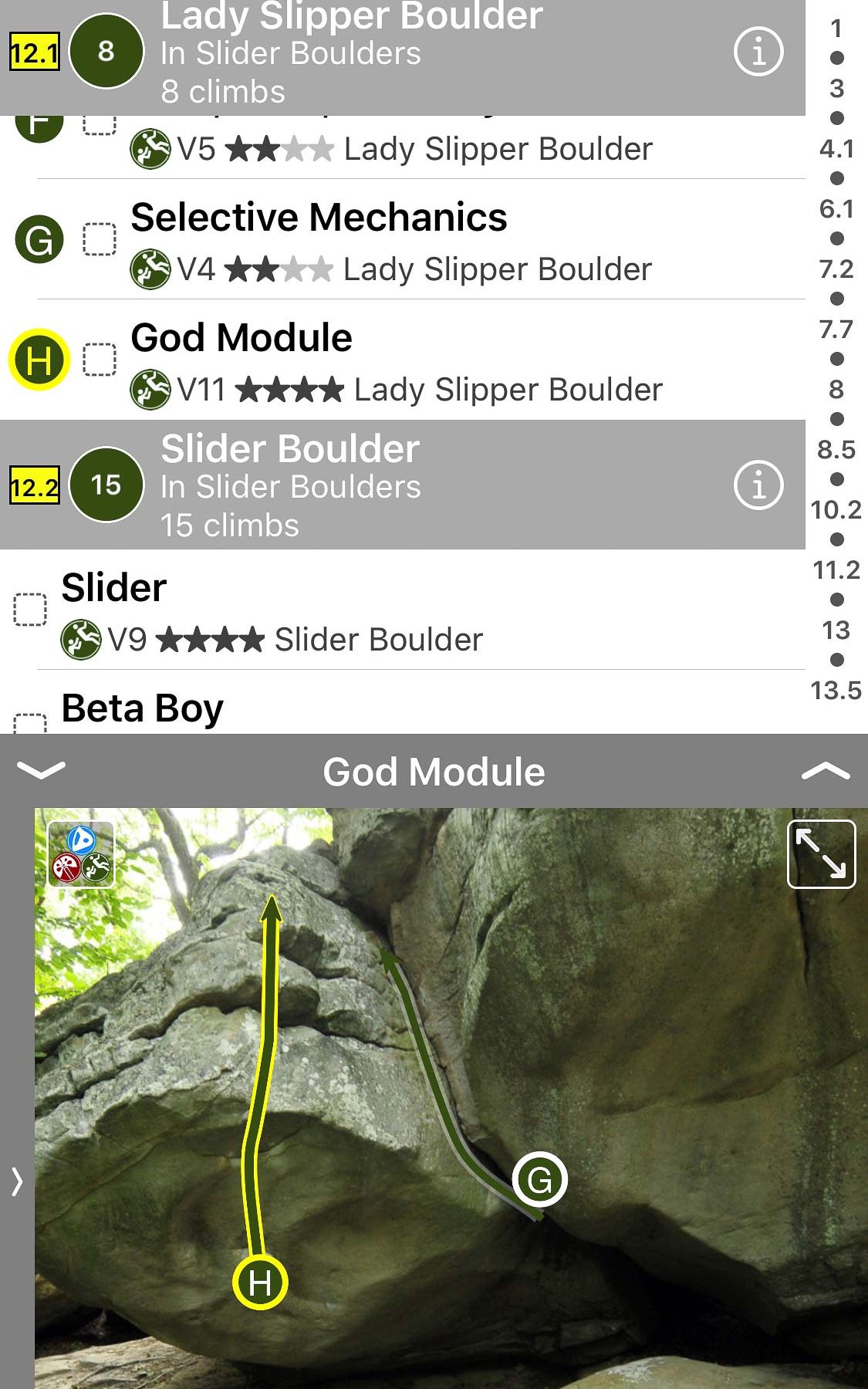
Task: Open the side panel arrow beside photo
Action: (17, 1181)
